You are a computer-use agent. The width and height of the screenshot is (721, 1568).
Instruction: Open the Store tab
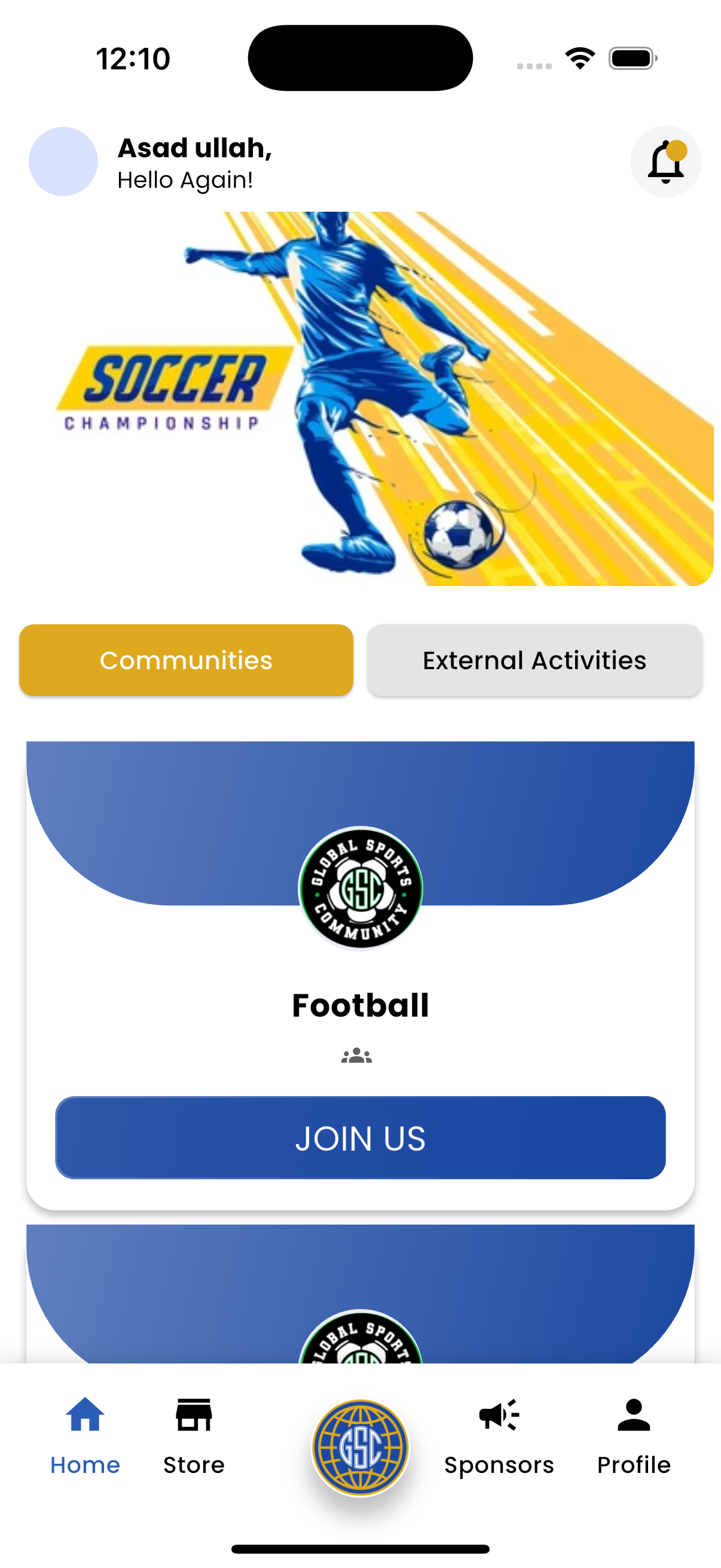194,1436
